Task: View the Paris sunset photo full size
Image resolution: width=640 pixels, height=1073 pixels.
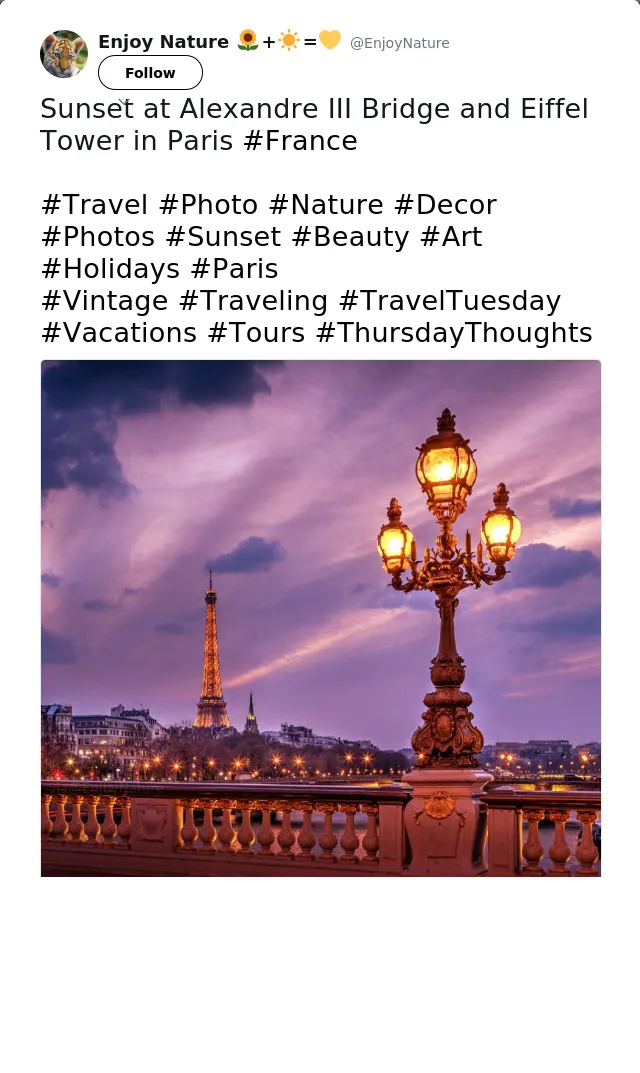Action: (x=320, y=618)
